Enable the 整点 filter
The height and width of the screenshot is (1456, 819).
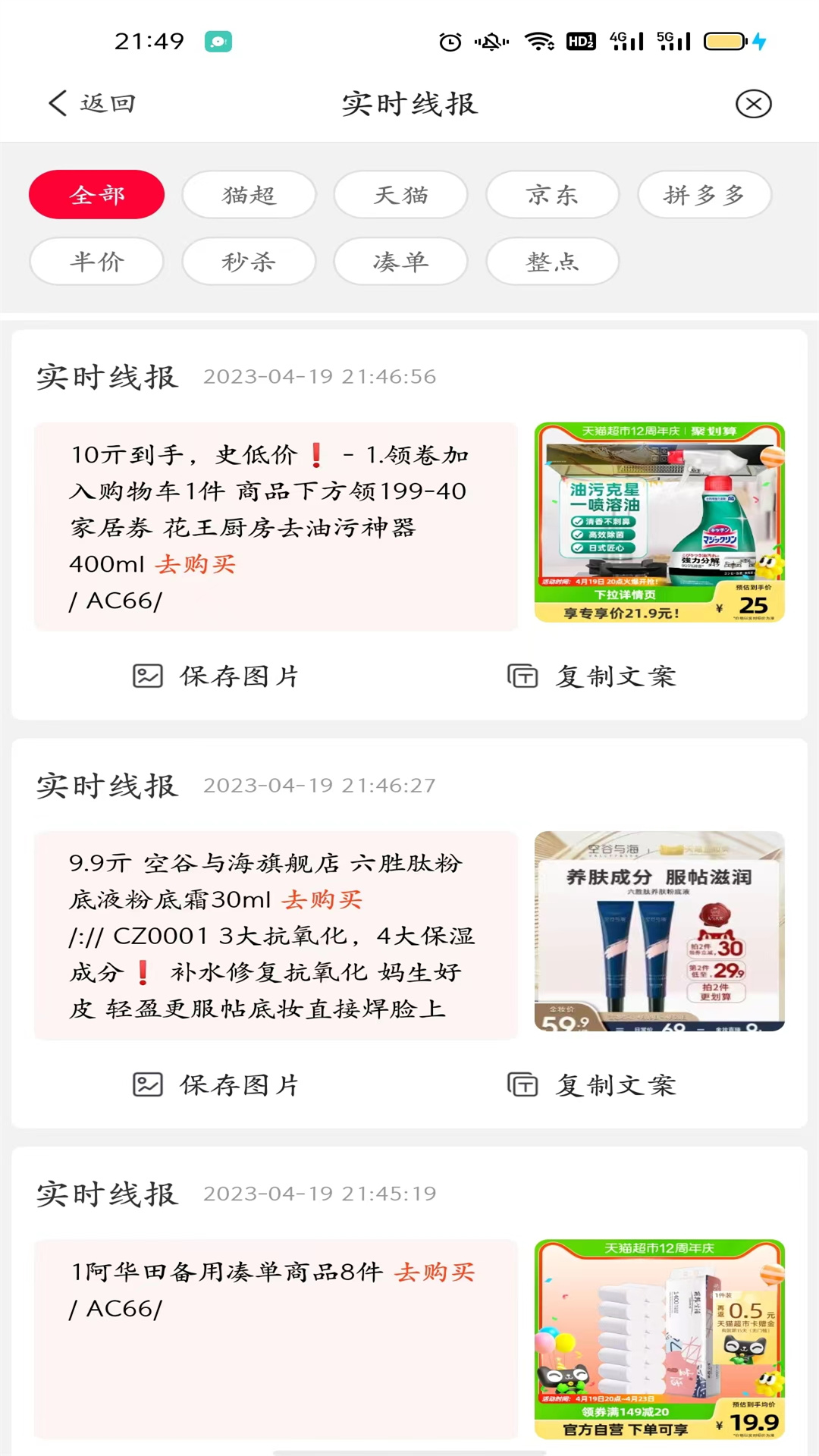[x=552, y=261]
